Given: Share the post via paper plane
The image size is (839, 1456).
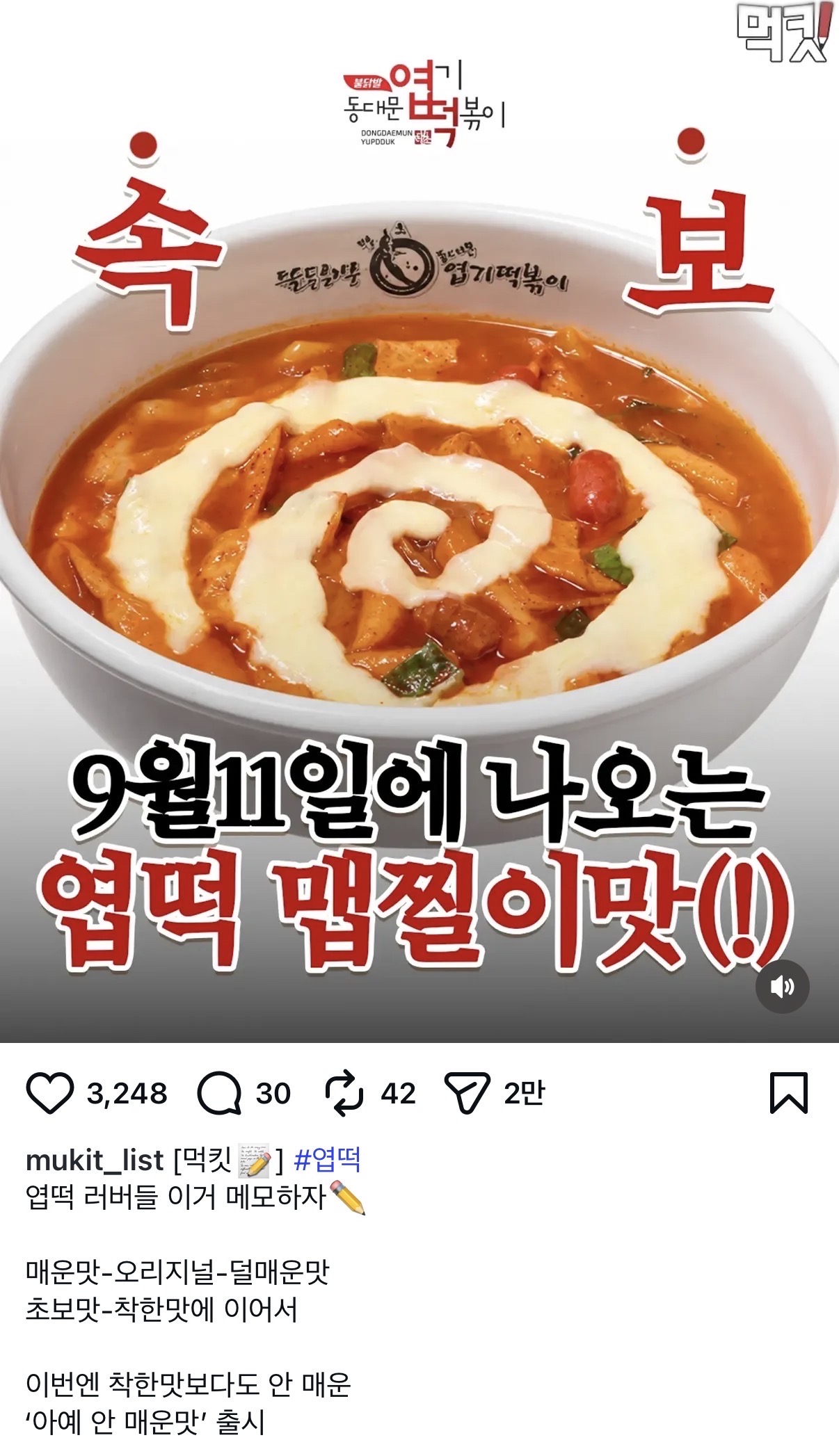Looking at the screenshot, I should 467,1093.
